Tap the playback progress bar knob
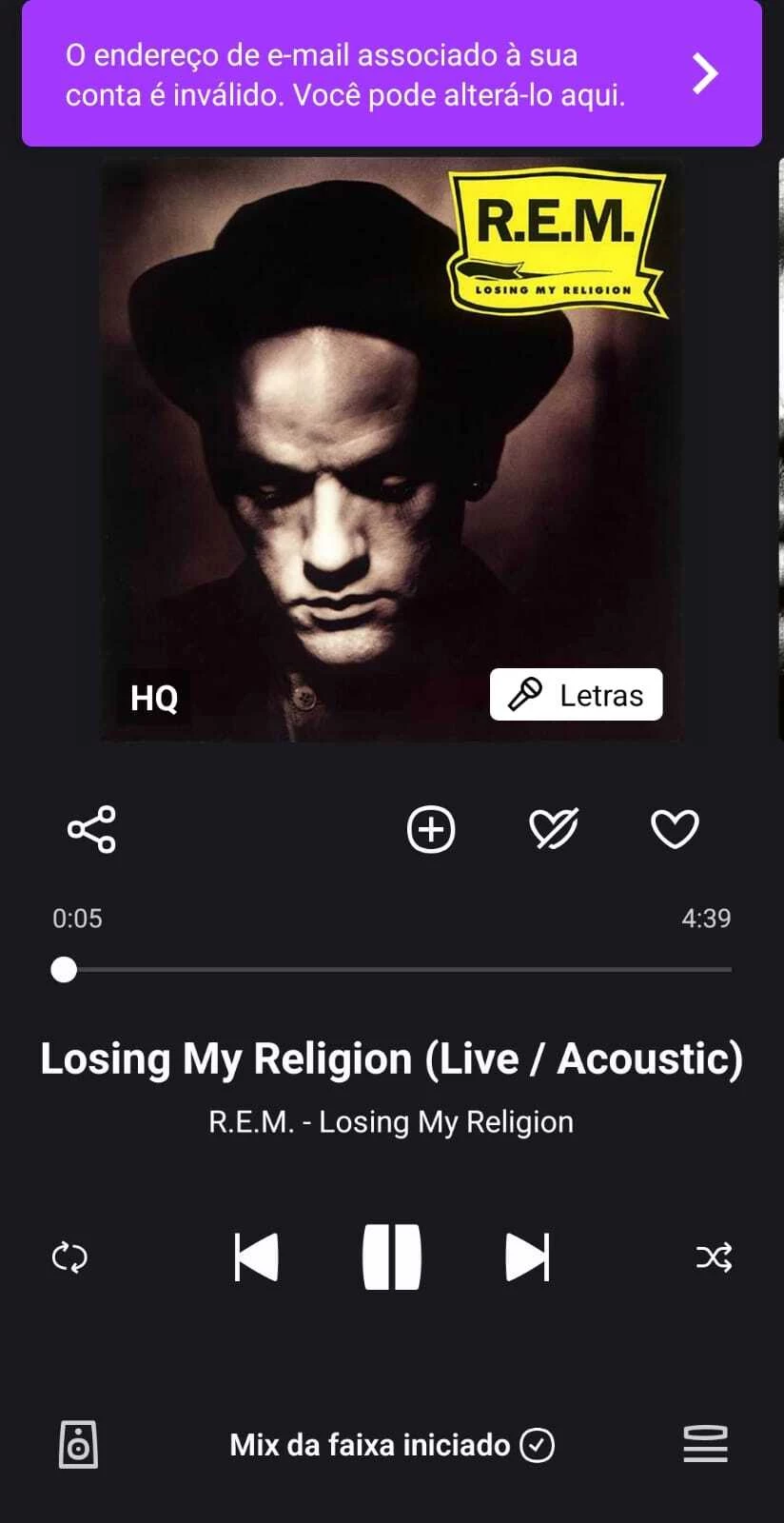The height and width of the screenshot is (1523, 784). pos(64,970)
